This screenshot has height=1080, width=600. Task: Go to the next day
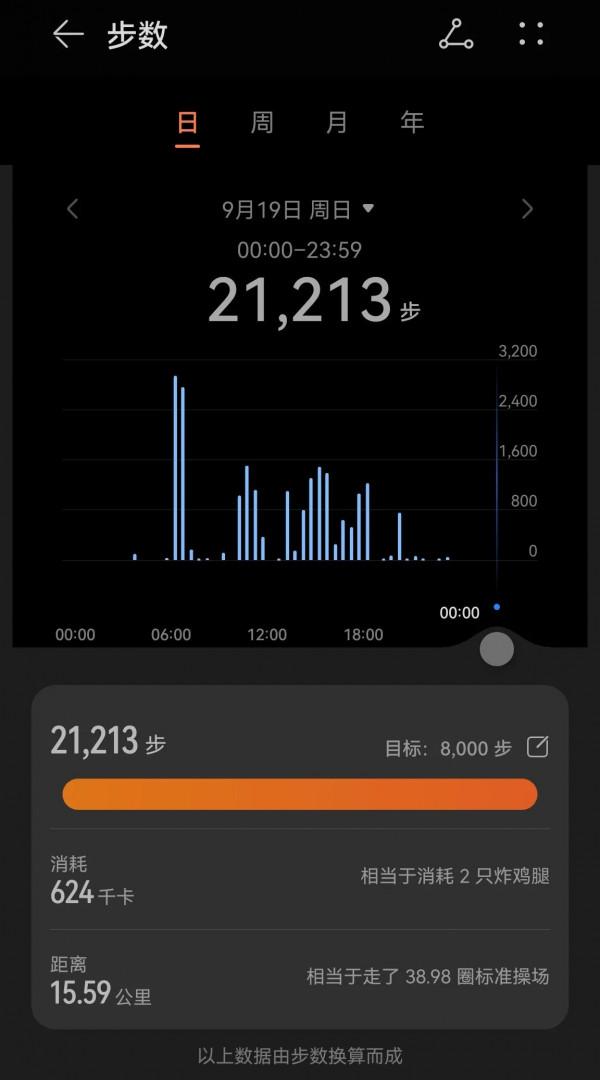point(527,209)
